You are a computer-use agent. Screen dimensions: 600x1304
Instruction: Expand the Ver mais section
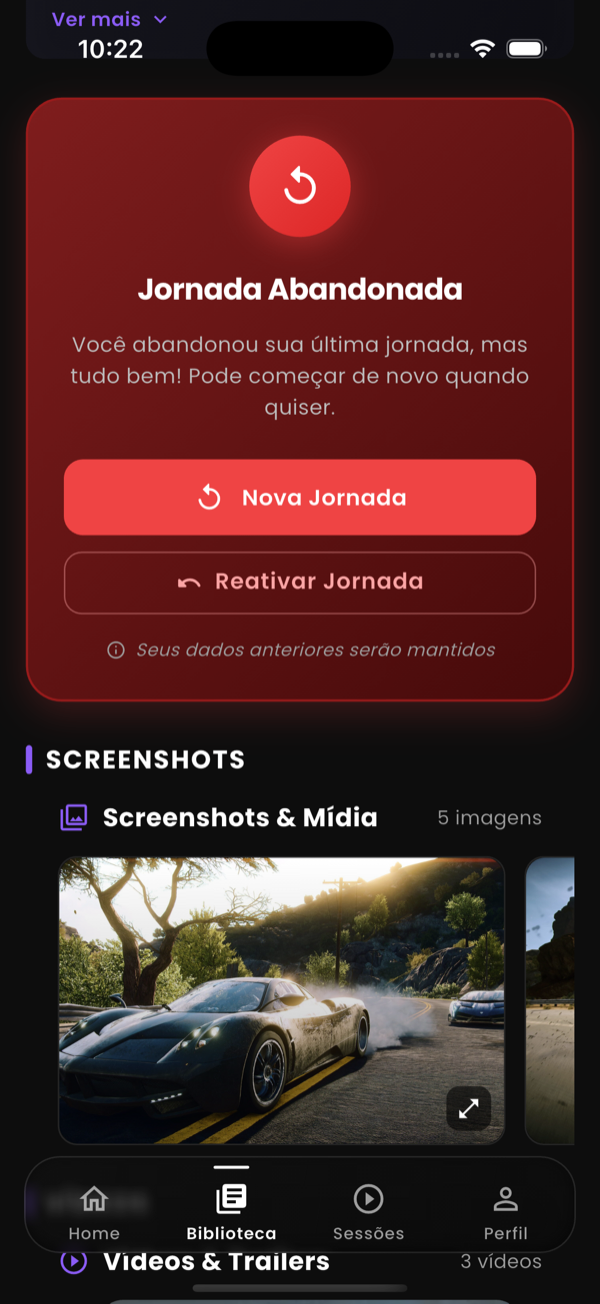(109, 19)
